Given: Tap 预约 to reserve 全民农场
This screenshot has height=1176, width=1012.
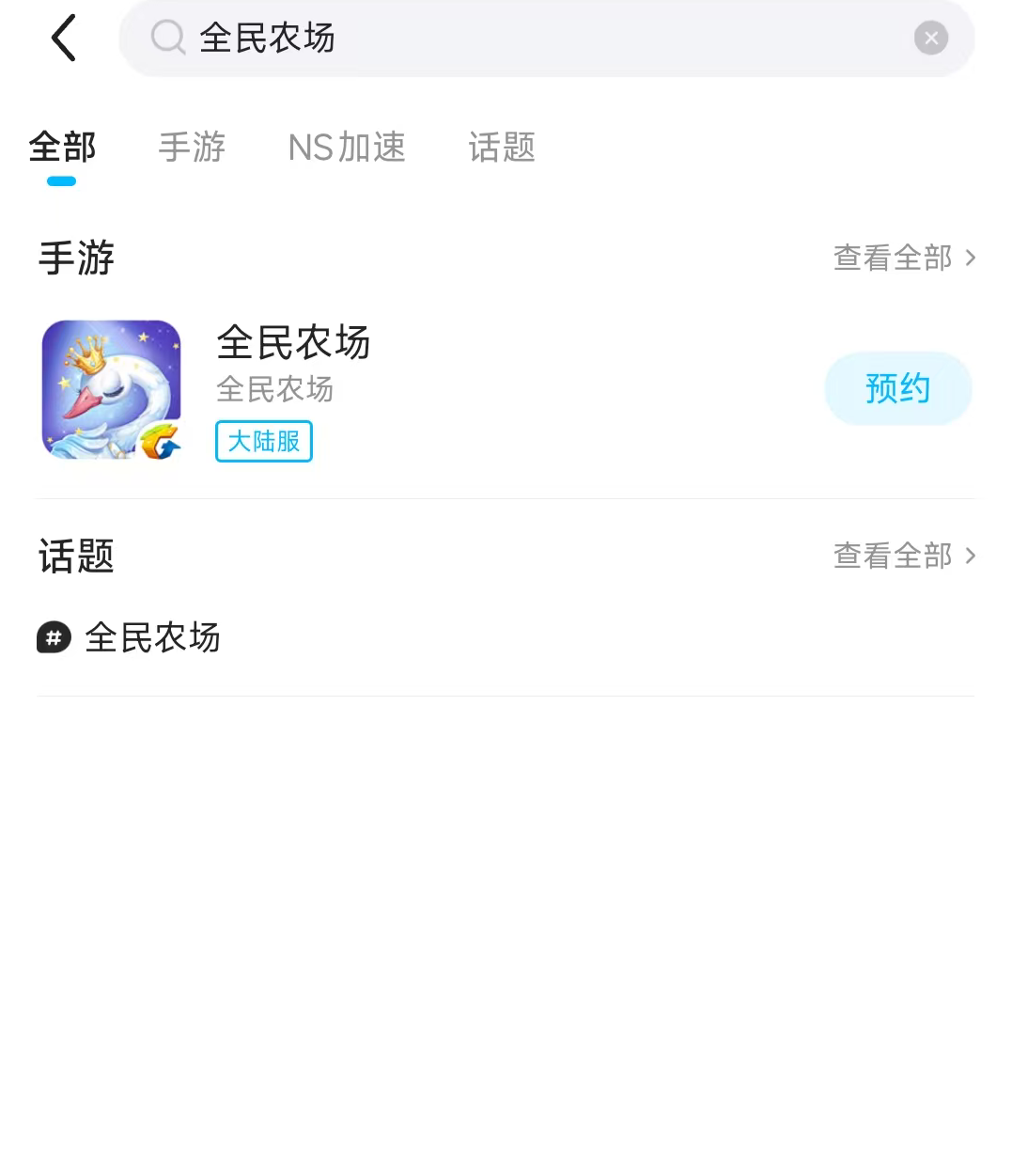Looking at the screenshot, I should 897,389.
